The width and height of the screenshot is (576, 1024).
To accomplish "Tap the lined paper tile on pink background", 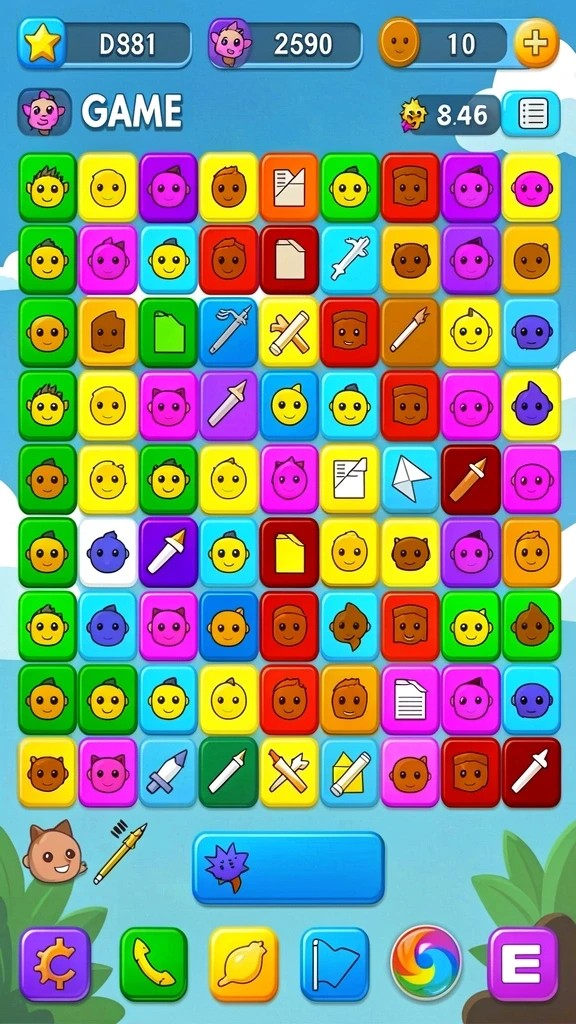I will [x=410, y=699].
